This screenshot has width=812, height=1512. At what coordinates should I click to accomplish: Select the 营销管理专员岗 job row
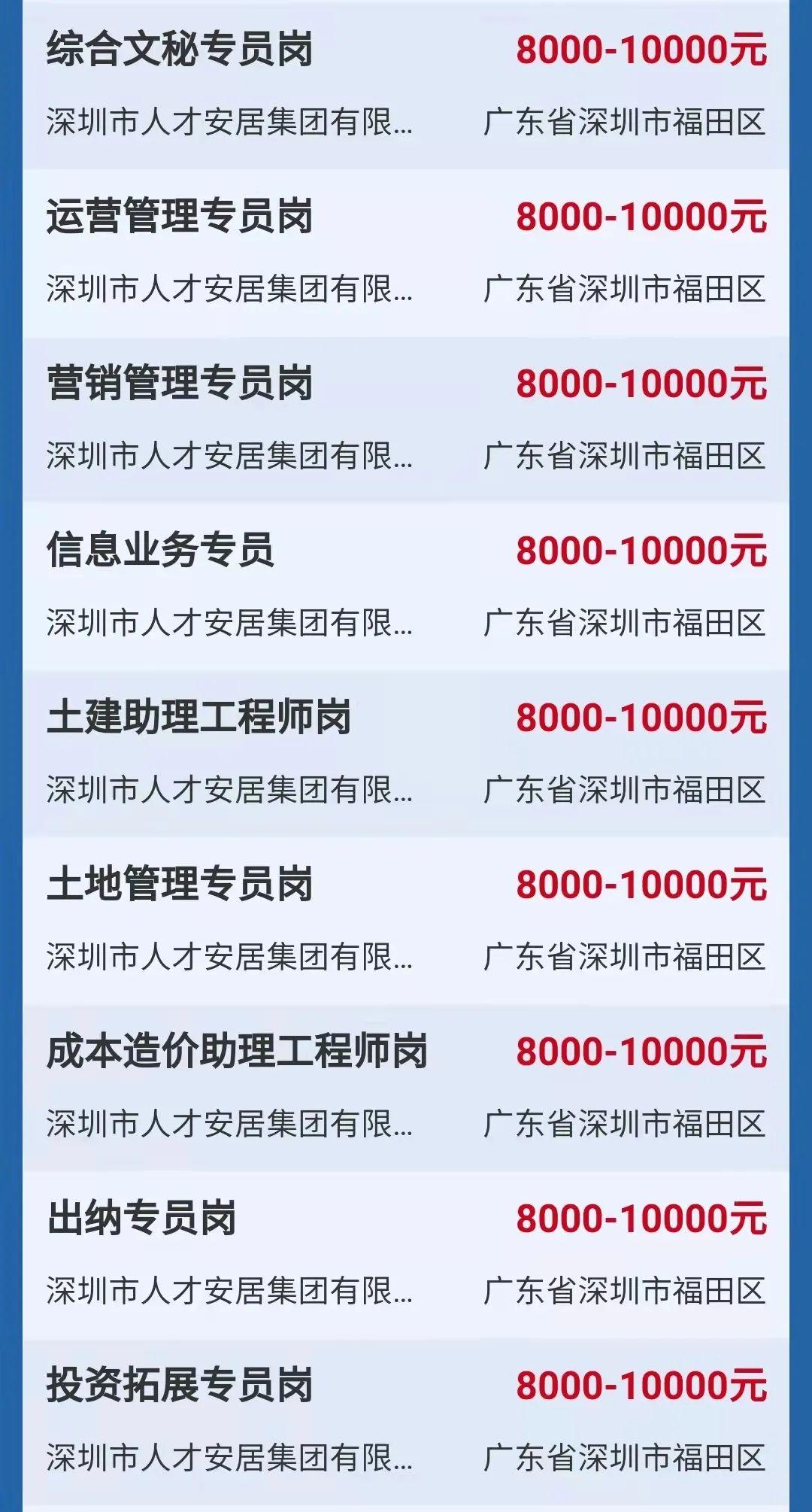180,384
